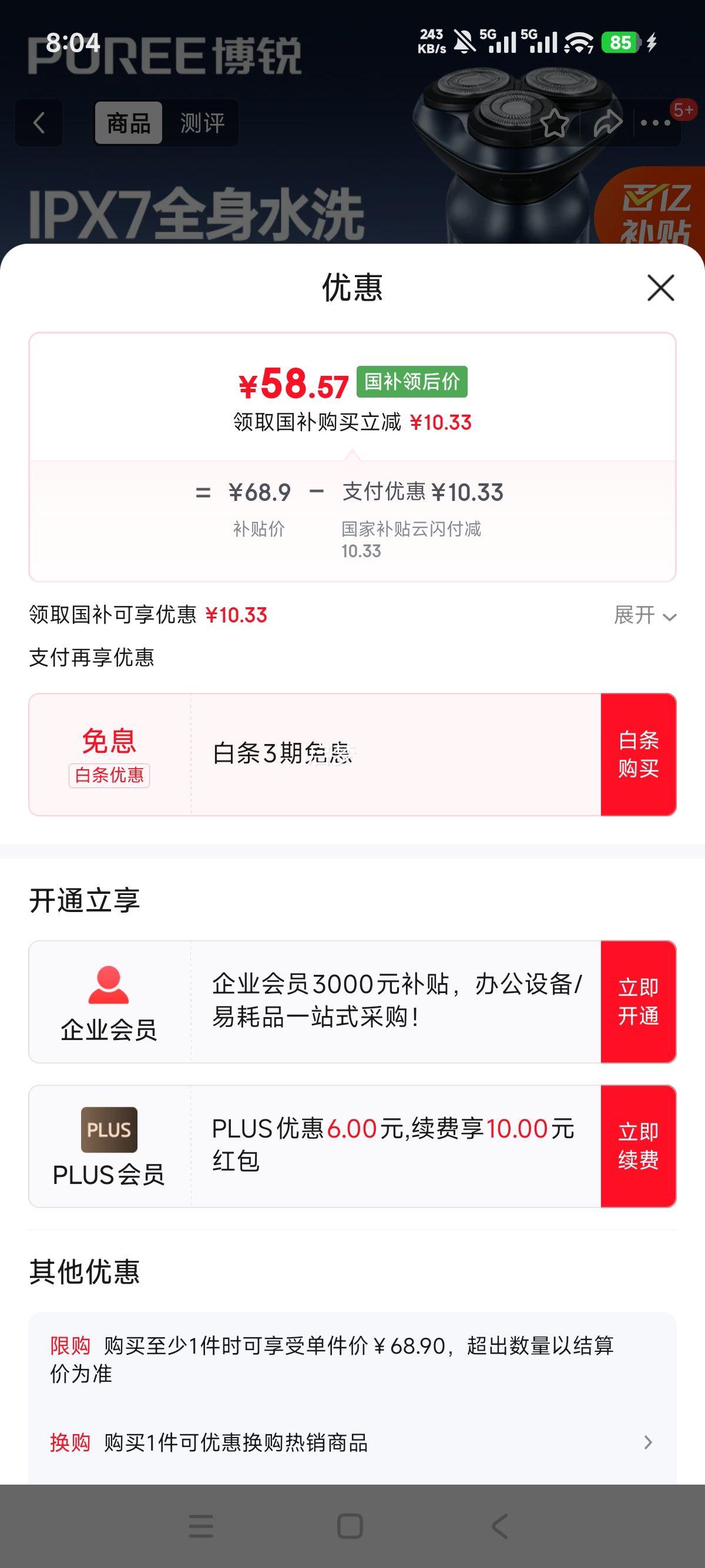Close the 优惠 coupon dialog
This screenshot has height=1568, width=705.
coord(659,288)
